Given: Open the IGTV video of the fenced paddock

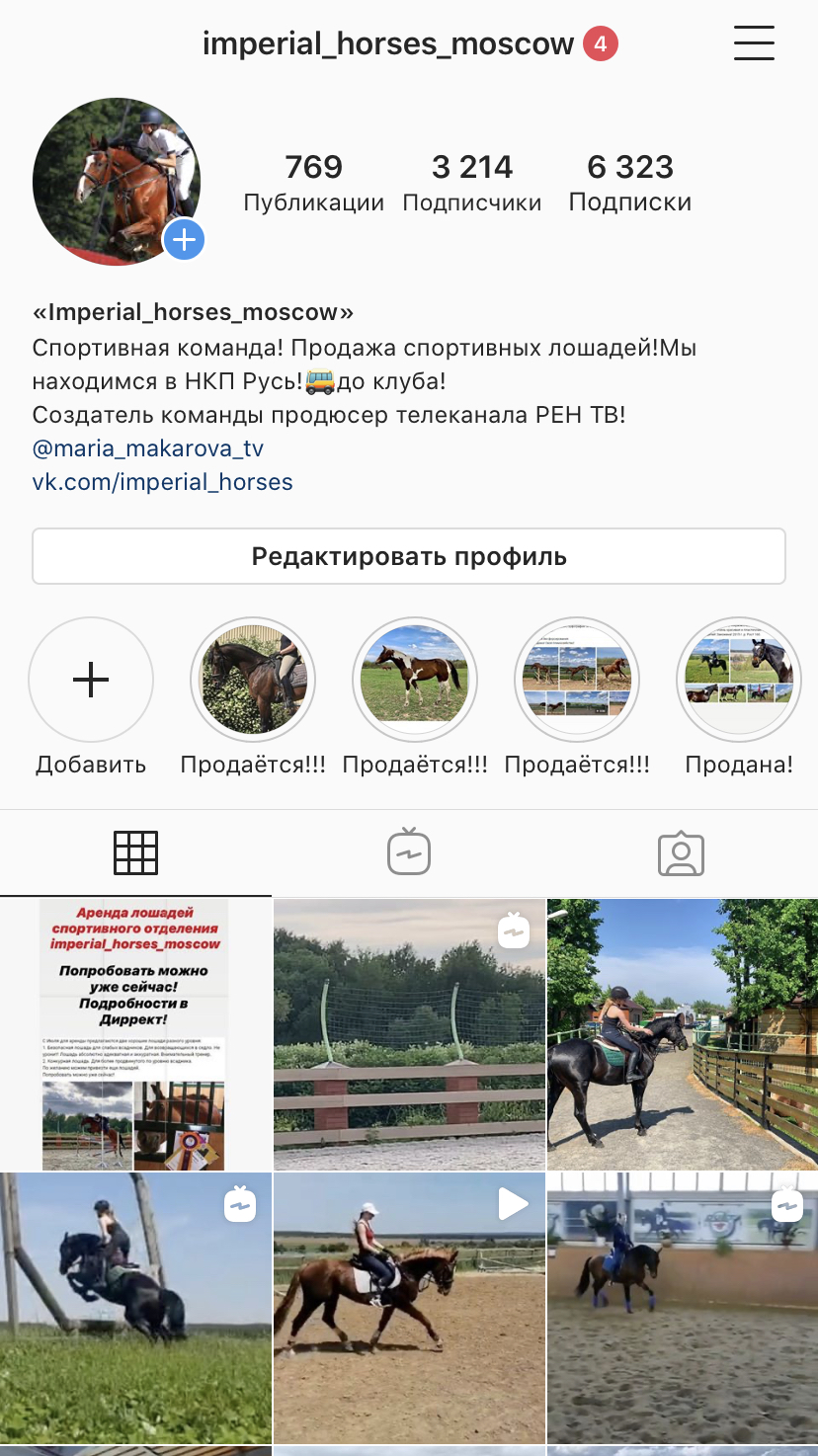Looking at the screenshot, I should point(409,1034).
